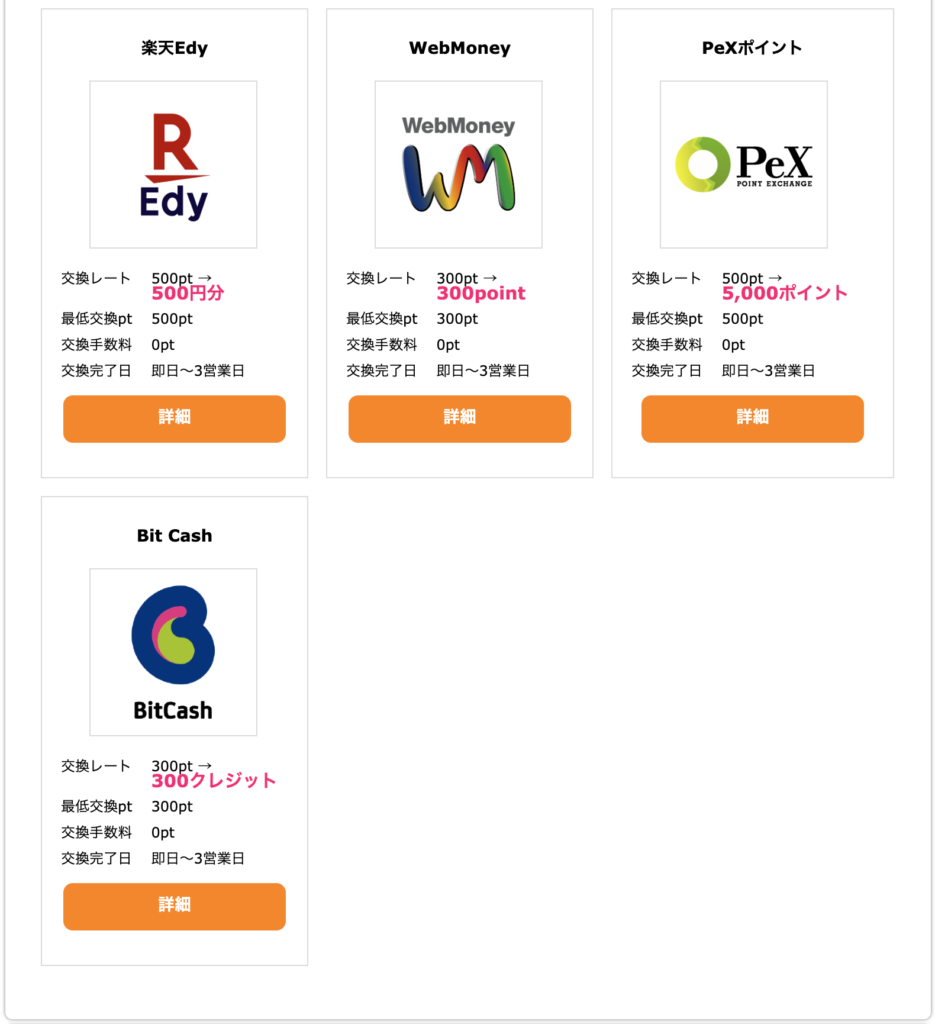The width and height of the screenshot is (935, 1024).
Task: Tap the WebMoney logo tile
Action: pyautogui.click(x=458, y=165)
